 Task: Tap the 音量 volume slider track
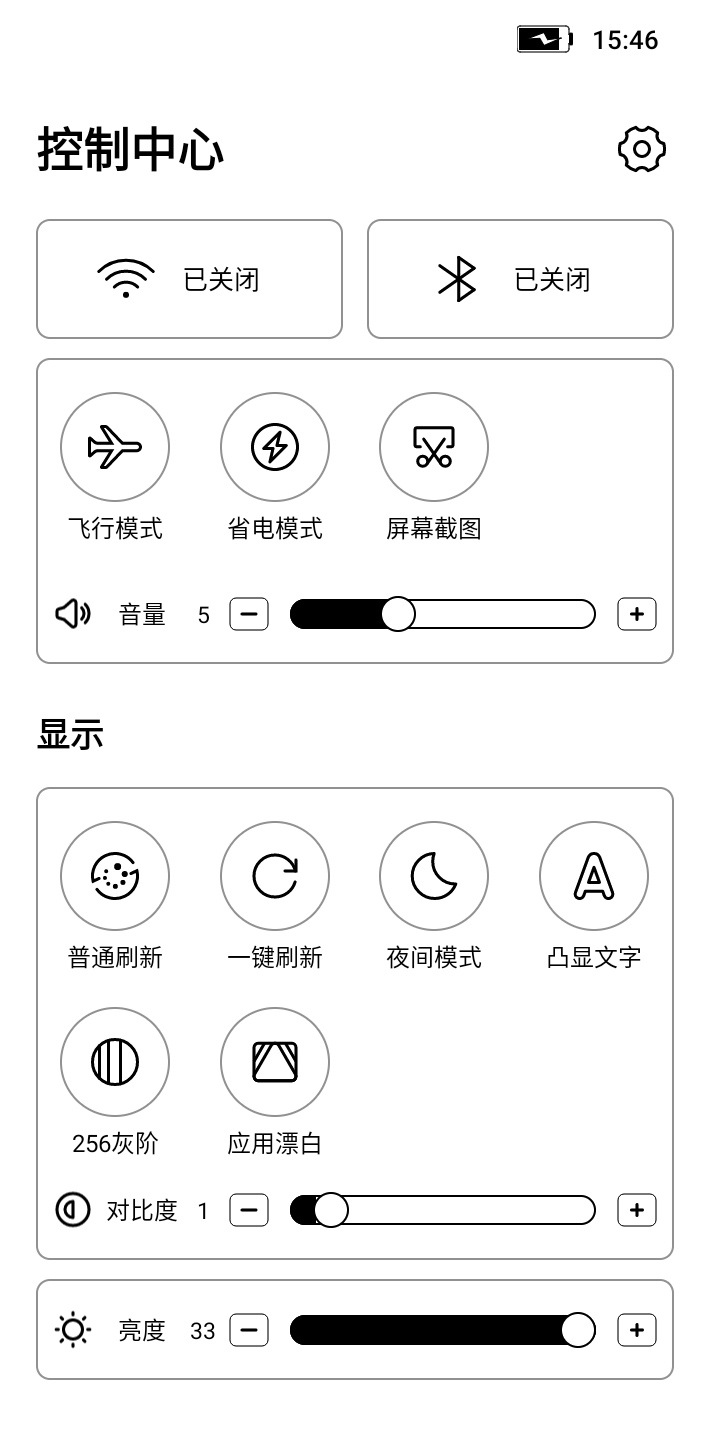click(500, 614)
